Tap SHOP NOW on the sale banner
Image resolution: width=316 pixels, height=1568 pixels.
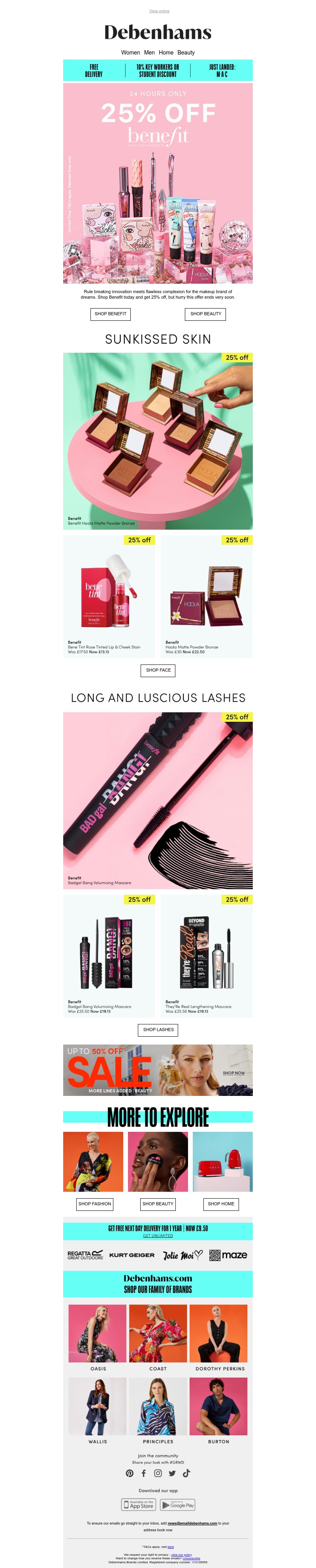point(233,1073)
